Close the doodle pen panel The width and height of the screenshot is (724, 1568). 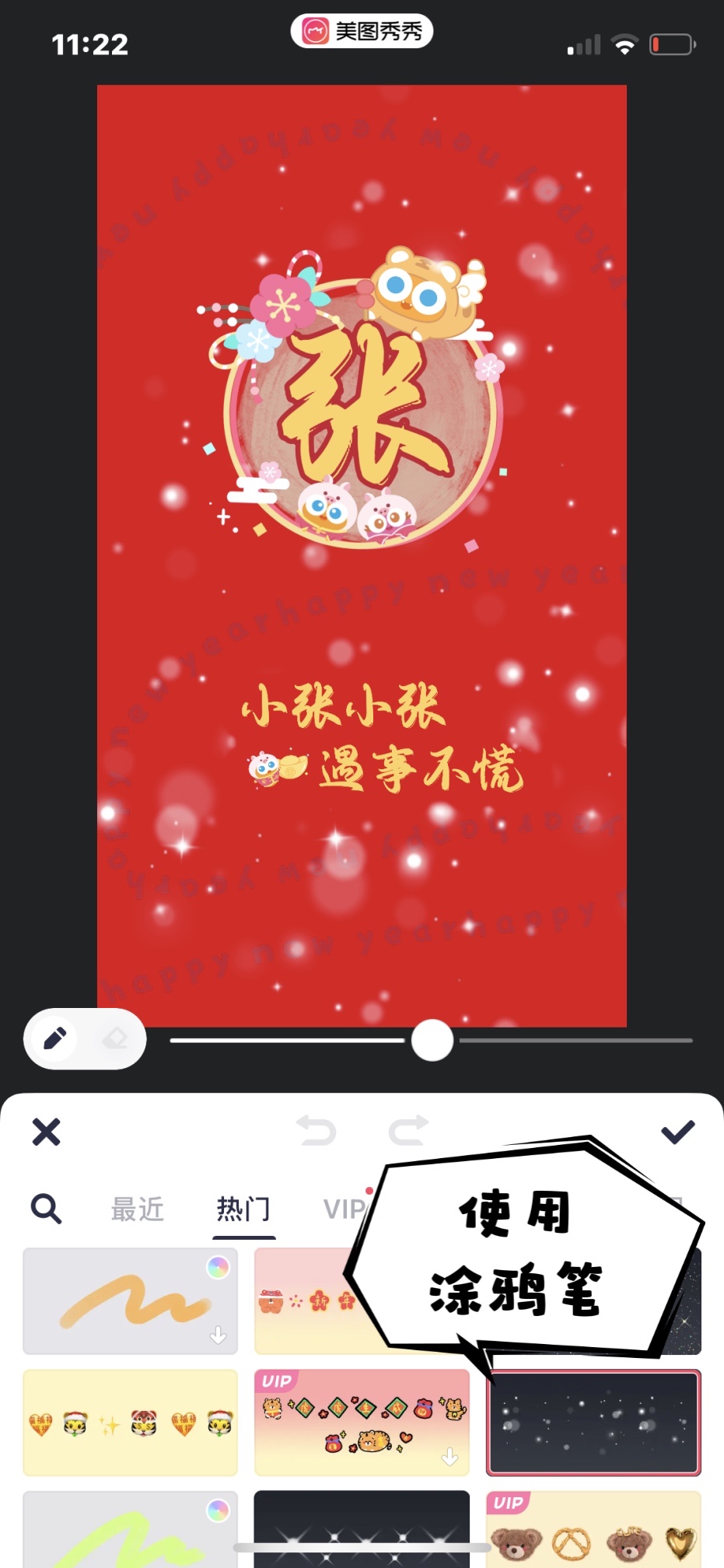pyautogui.click(x=47, y=1132)
